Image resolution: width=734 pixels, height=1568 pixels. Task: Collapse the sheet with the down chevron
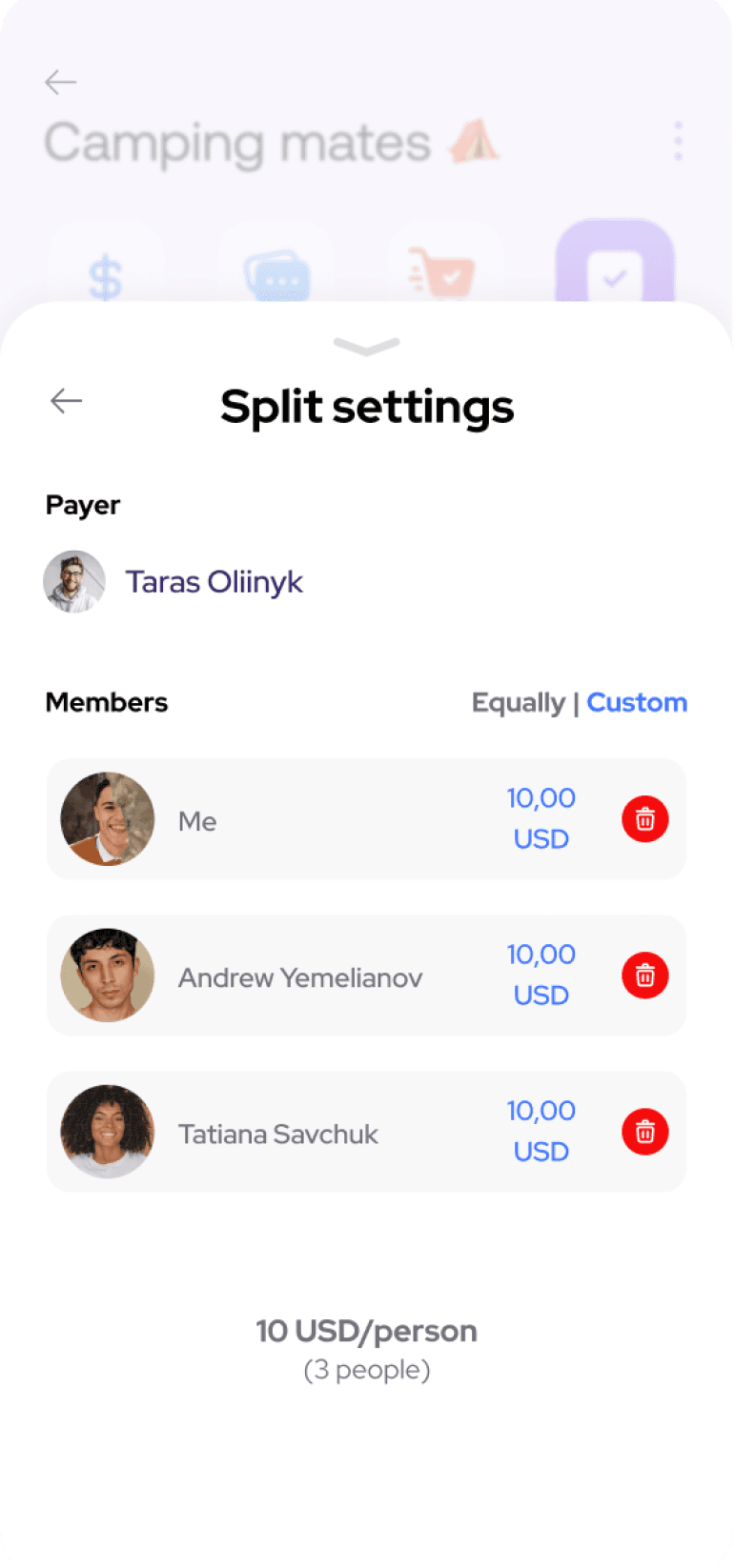coord(367,347)
